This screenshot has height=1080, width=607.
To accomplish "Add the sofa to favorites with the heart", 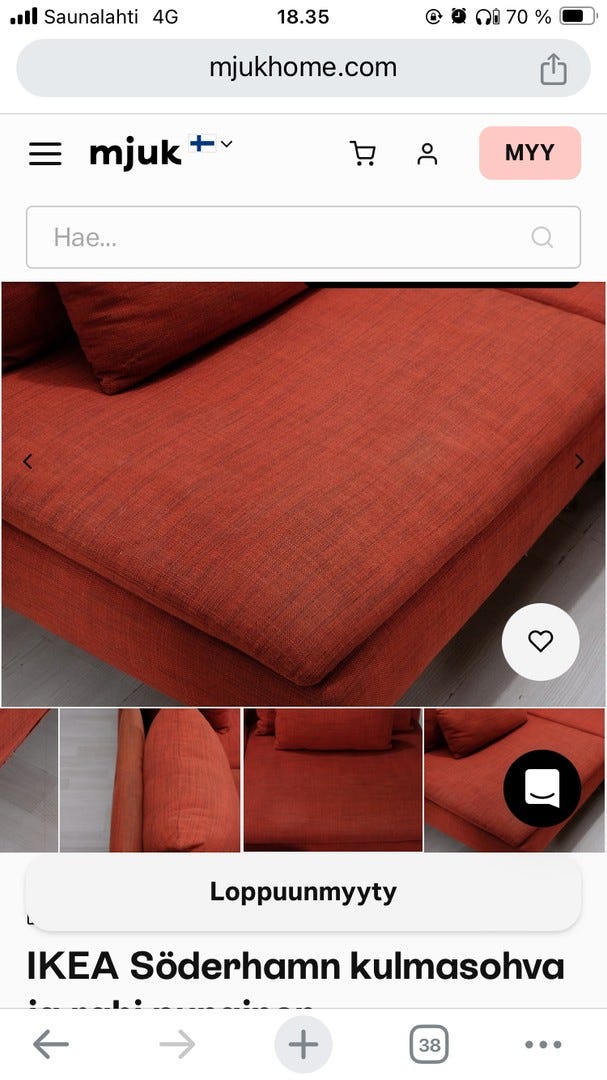I will [540, 642].
